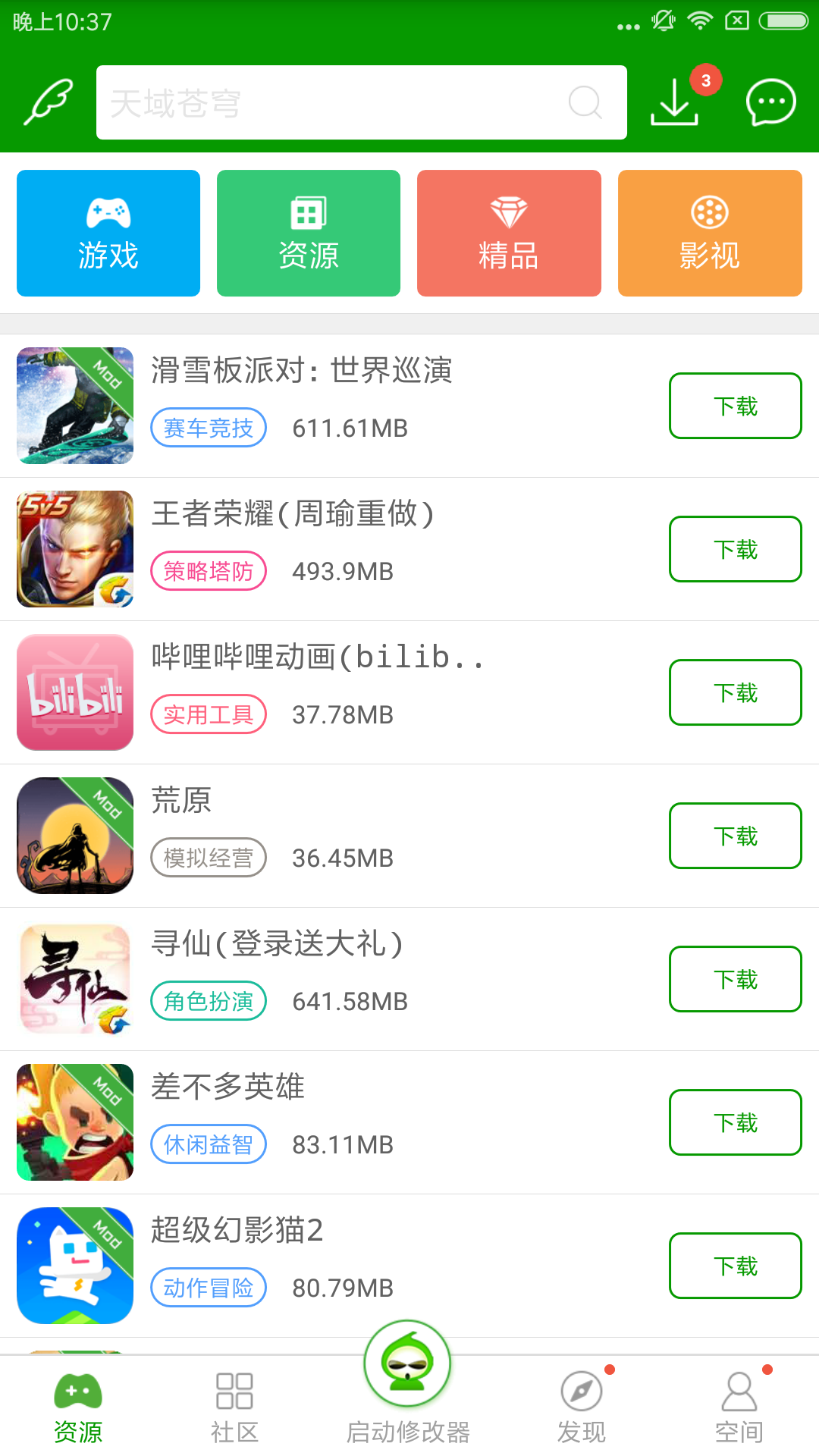Screen dimensions: 819x1456
Task: Open the 角色扮演 tag on 寻仙
Action: coord(208,1001)
